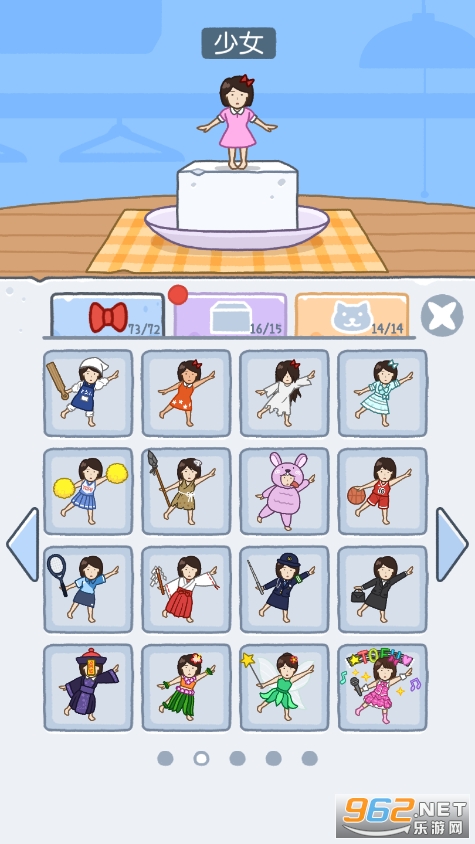Choose the pop idol costume with microphone
The image size is (475, 844).
pyautogui.click(x=382, y=687)
